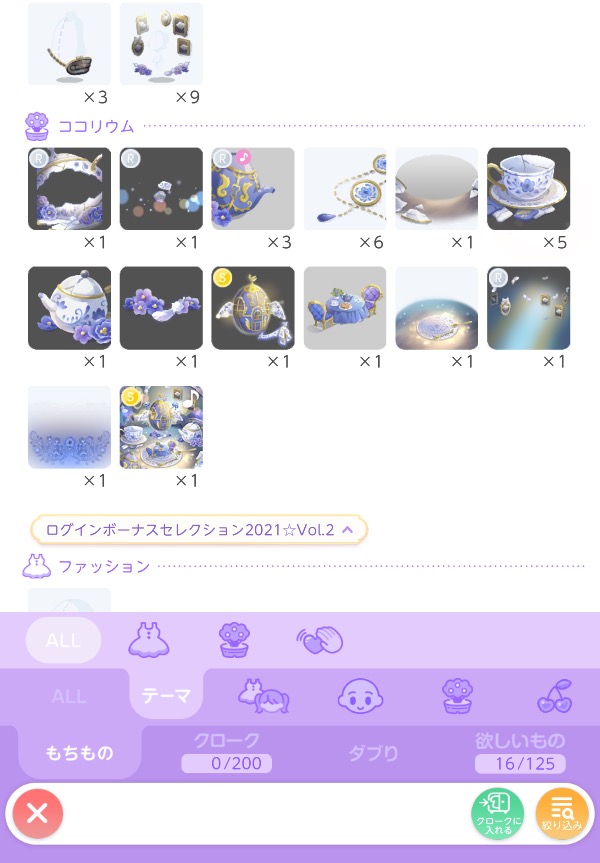Switch to the もちもの tab
This screenshot has height=863, width=600.
pyautogui.click(x=79, y=753)
